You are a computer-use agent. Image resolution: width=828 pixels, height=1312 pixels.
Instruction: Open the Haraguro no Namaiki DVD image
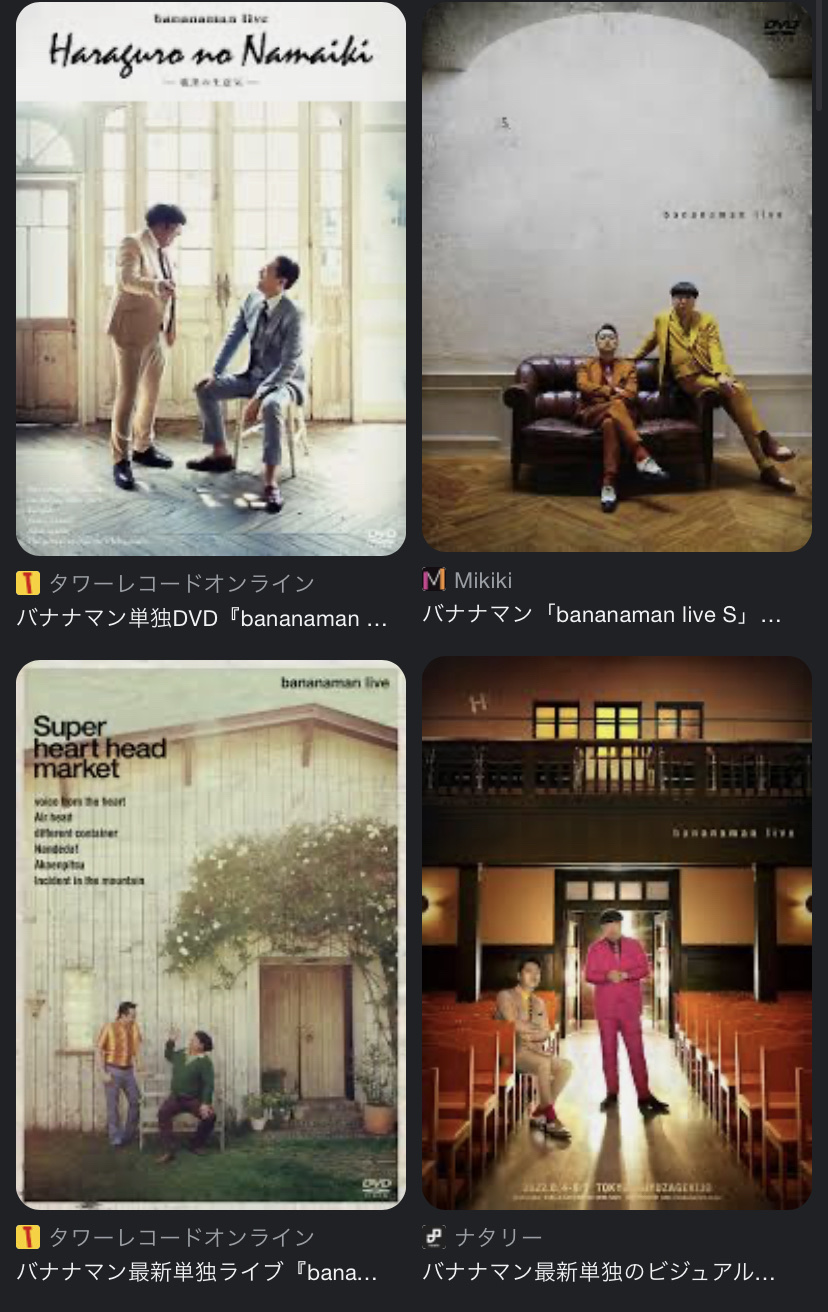click(211, 279)
